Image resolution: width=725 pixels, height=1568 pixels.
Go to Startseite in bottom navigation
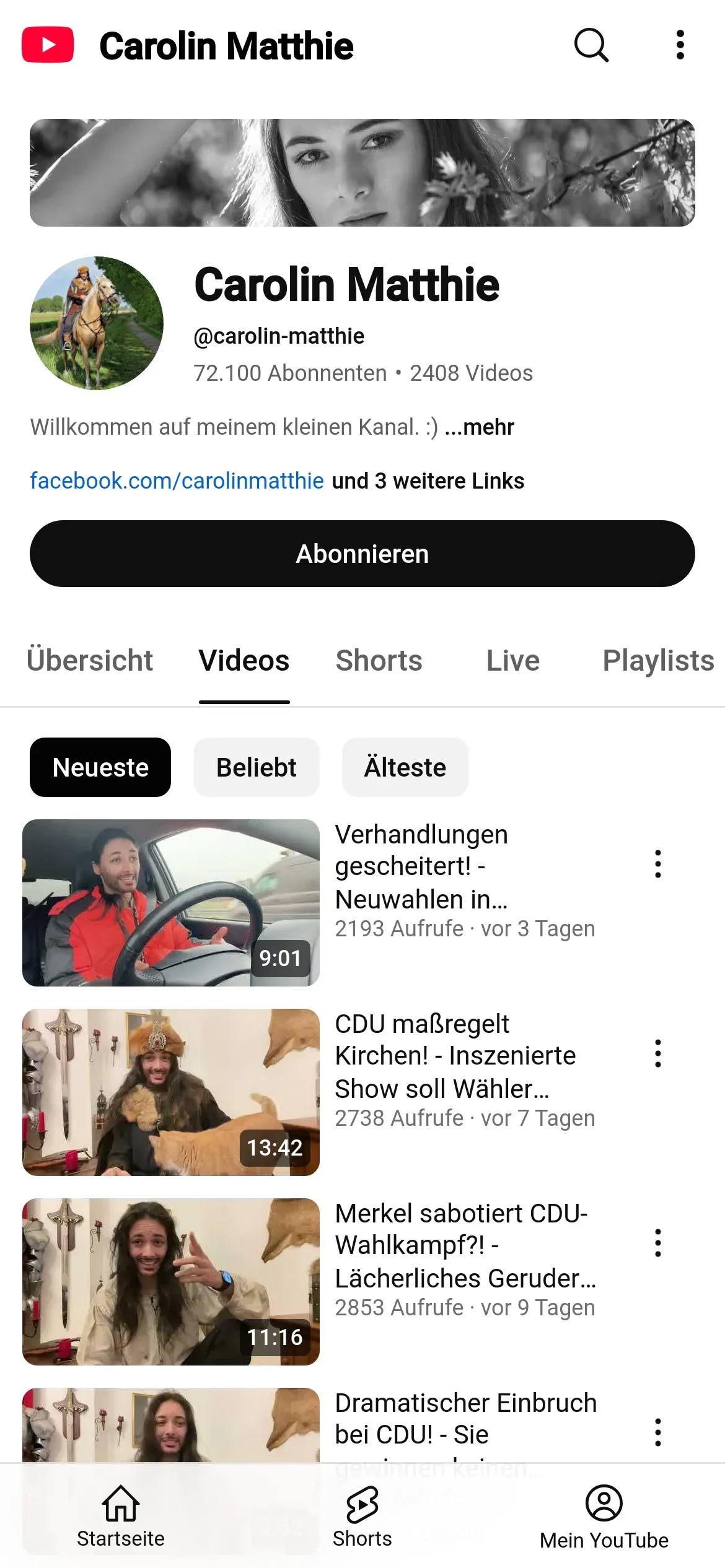click(121, 1515)
